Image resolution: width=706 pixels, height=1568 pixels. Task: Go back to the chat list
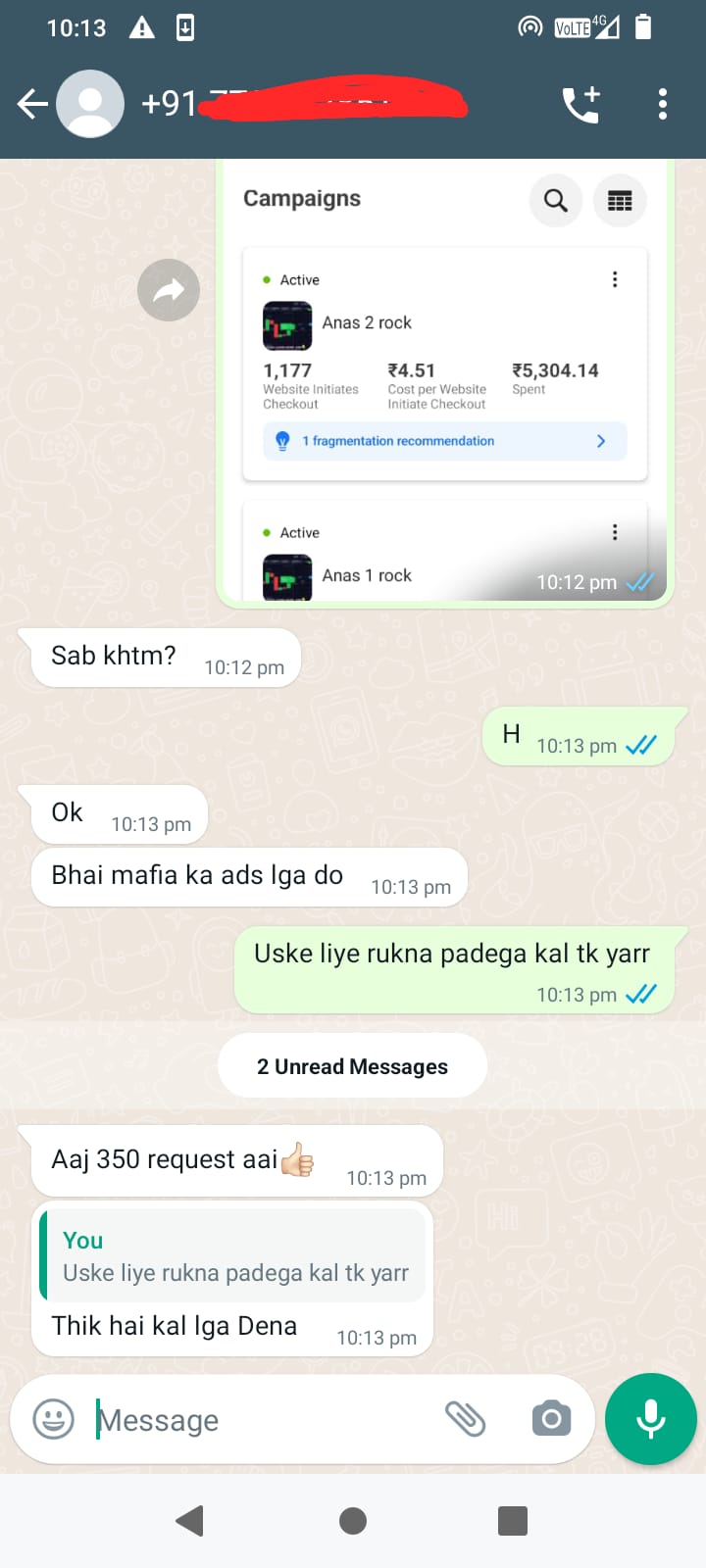coord(31,104)
